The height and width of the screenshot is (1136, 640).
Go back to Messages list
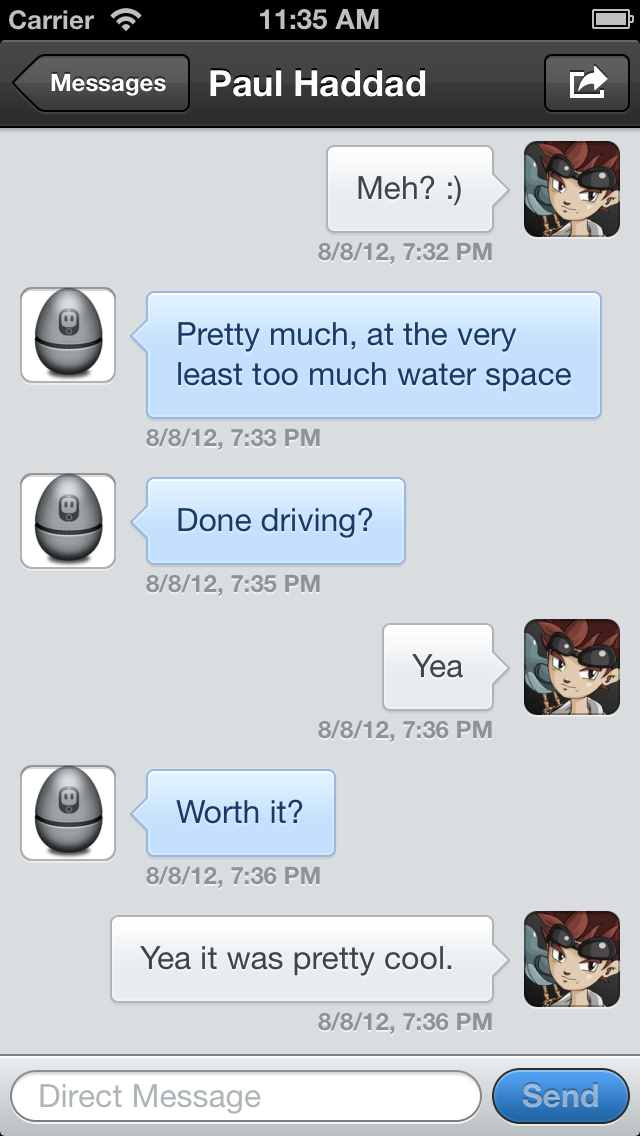tap(102, 83)
